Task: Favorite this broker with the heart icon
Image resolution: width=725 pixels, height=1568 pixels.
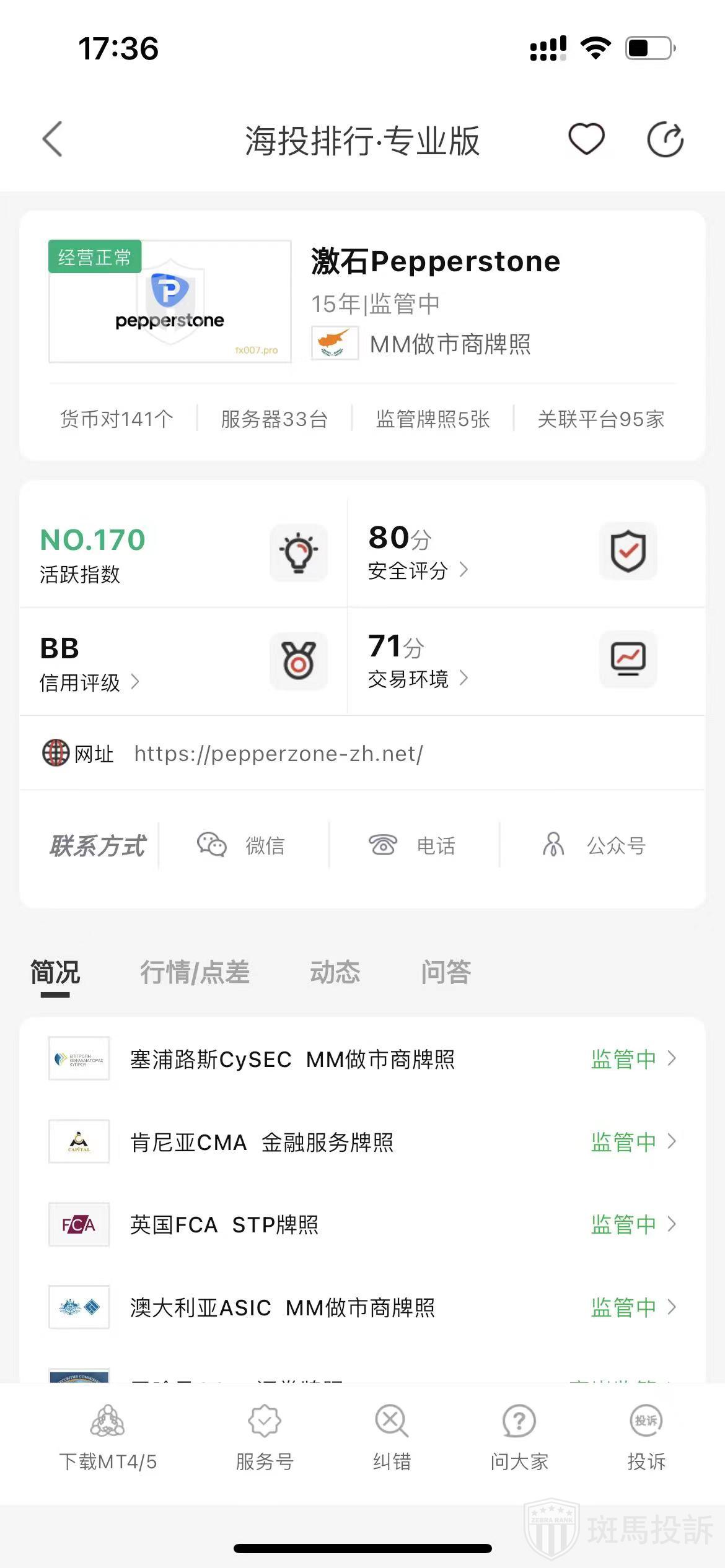Action: pos(586,139)
